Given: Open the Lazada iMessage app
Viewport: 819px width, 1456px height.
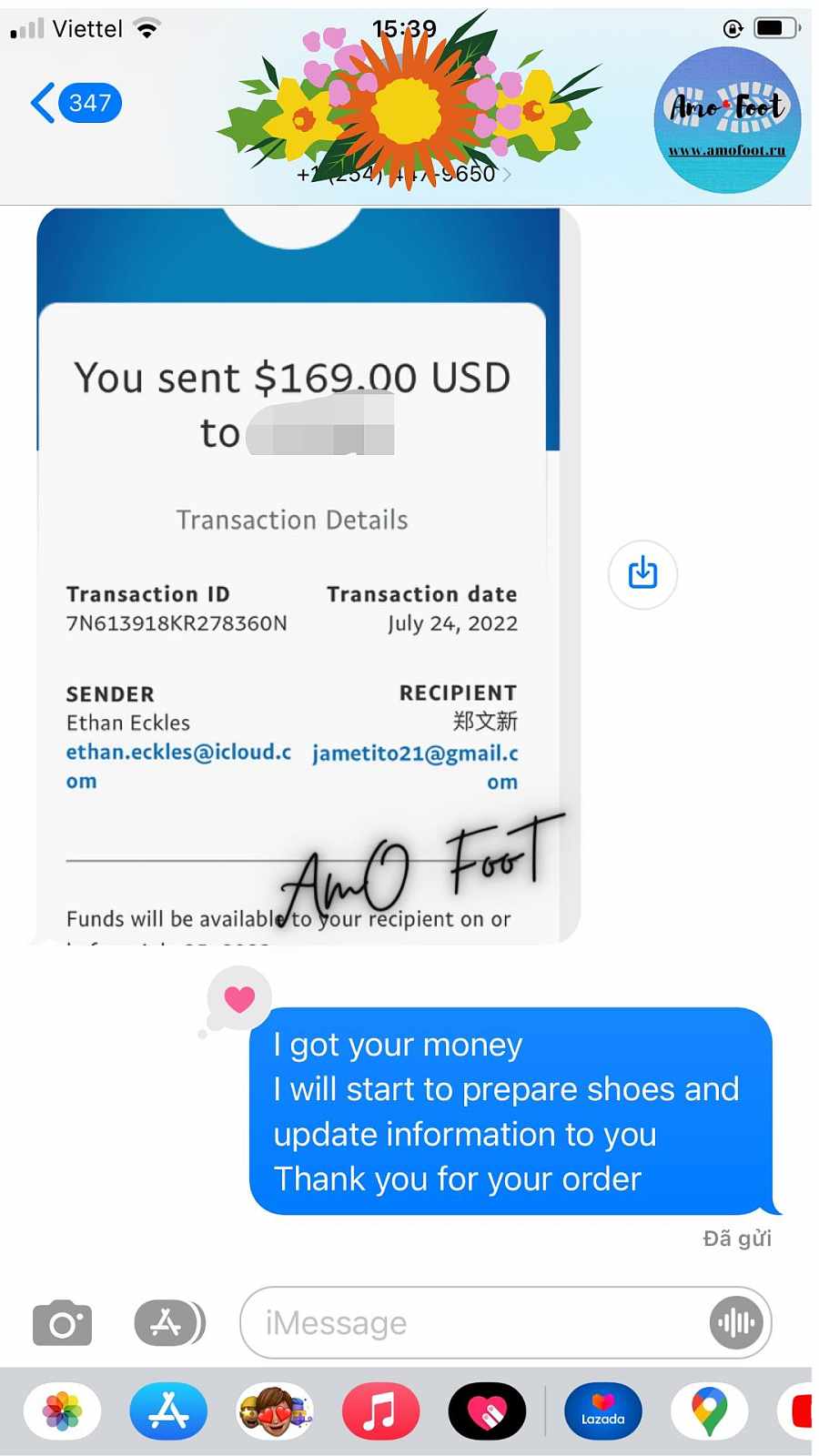Looking at the screenshot, I should [x=602, y=1411].
